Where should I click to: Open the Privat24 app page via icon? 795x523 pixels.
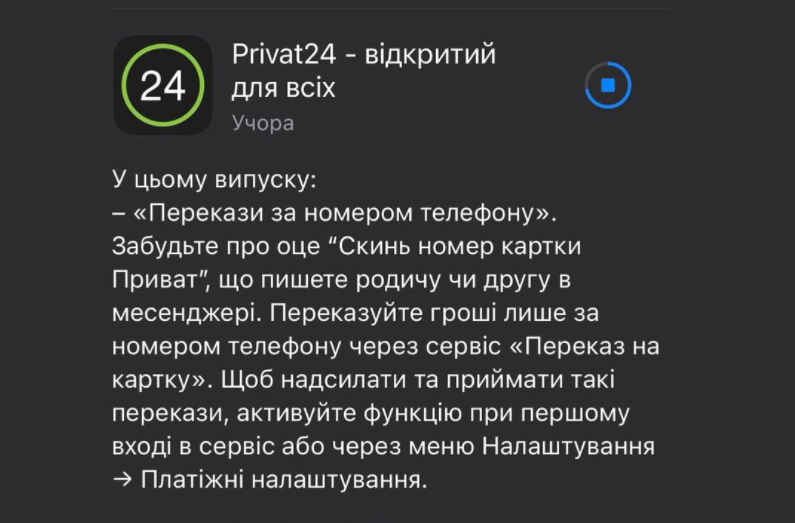click(x=163, y=86)
